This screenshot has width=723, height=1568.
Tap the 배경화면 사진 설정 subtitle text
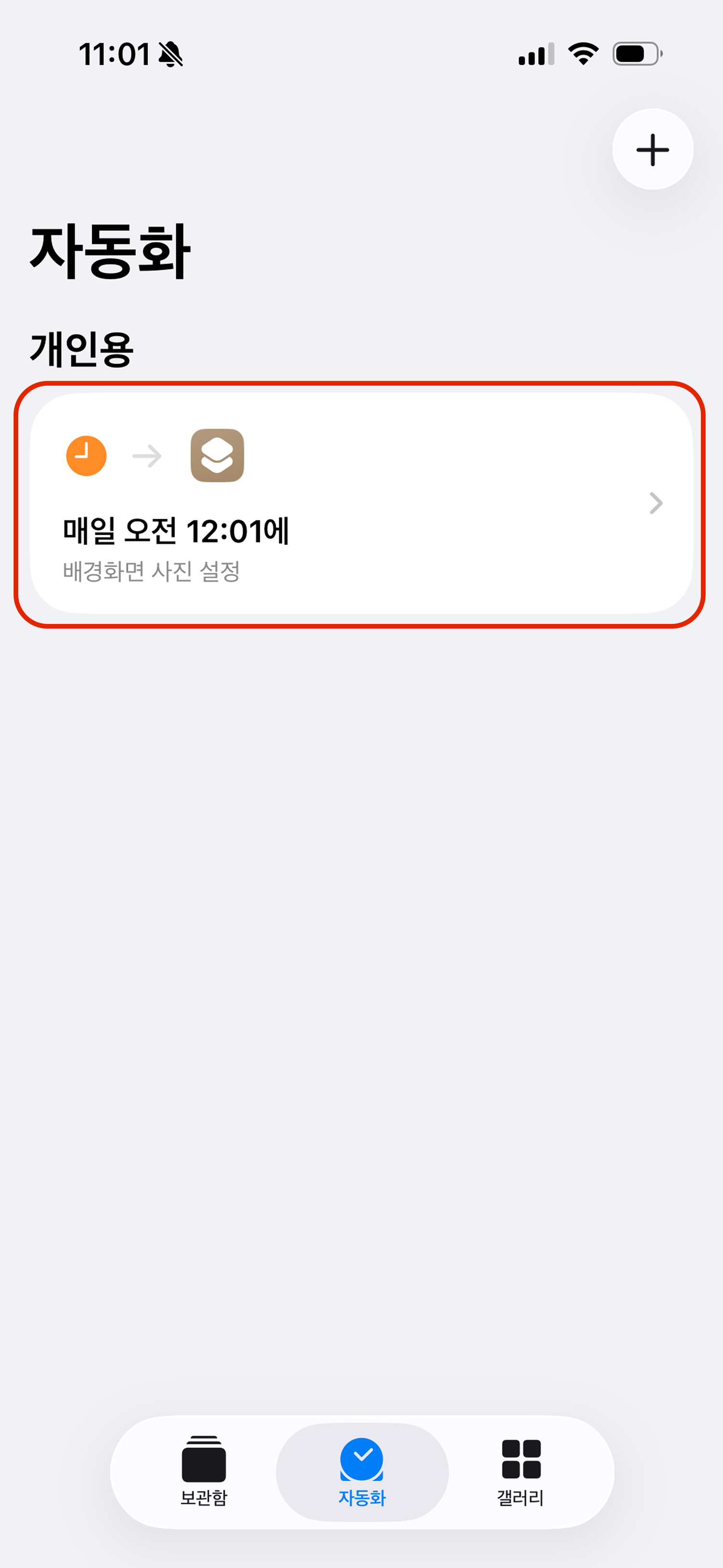click(x=153, y=571)
